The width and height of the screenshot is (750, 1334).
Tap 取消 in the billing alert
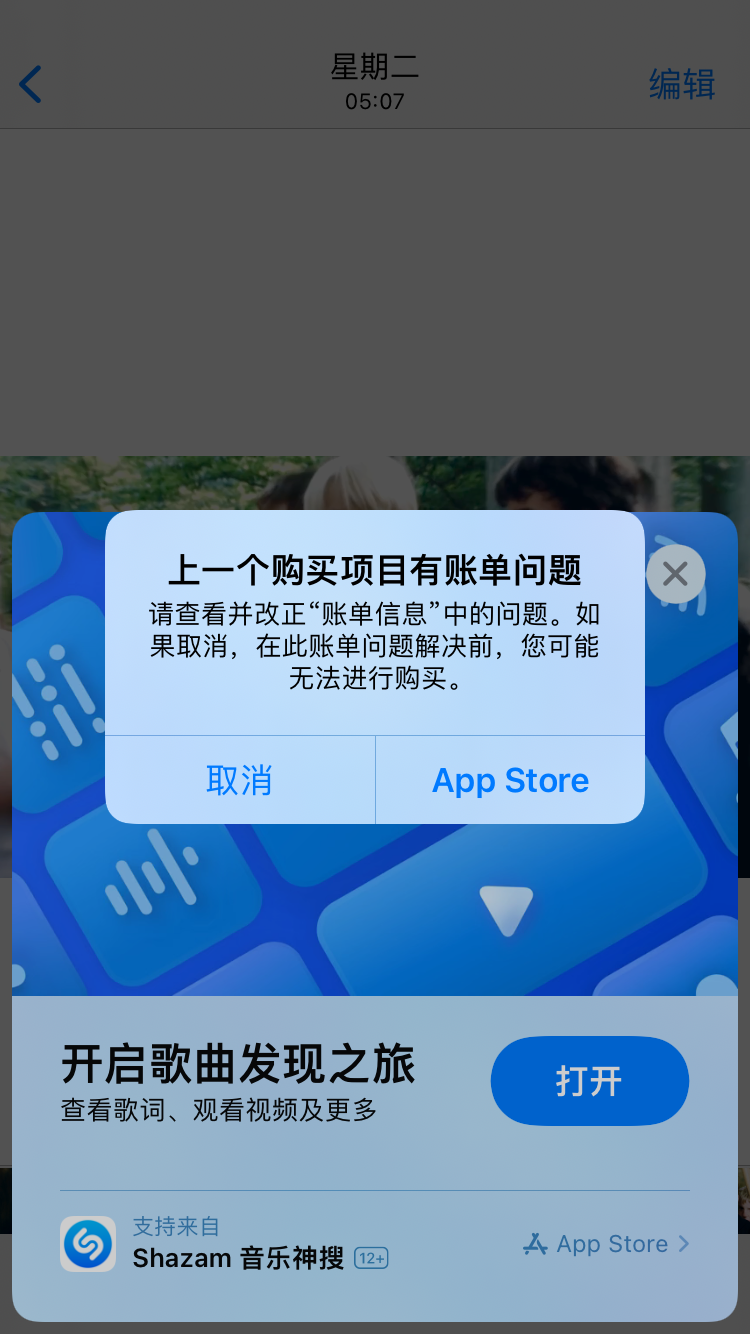click(239, 780)
